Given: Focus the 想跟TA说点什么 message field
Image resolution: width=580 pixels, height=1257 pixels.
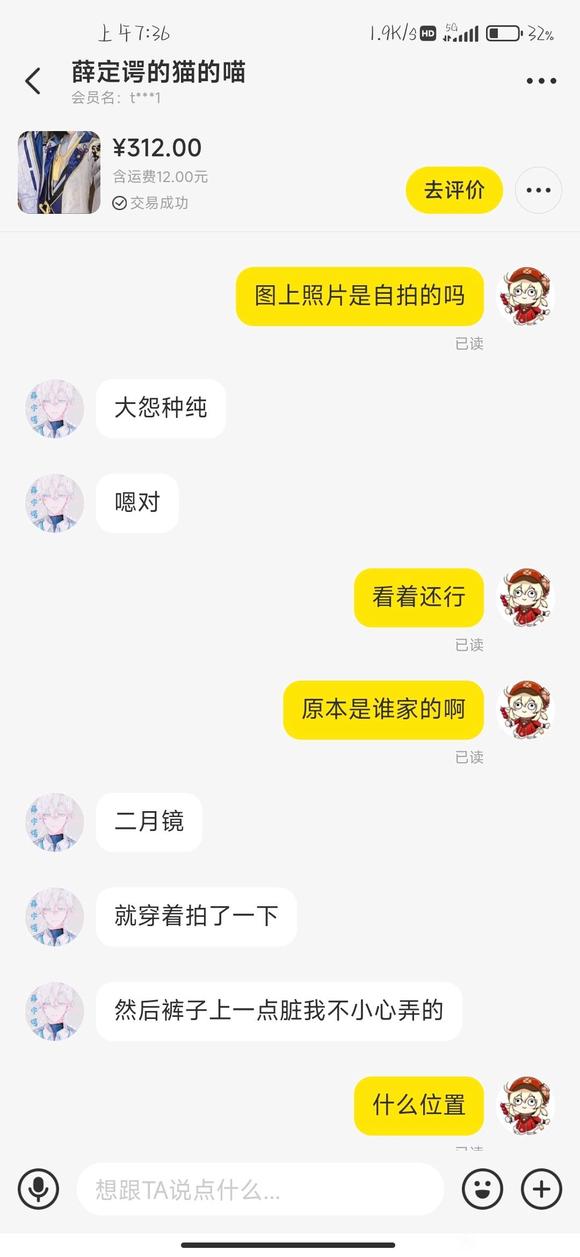Looking at the screenshot, I should (260, 1189).
